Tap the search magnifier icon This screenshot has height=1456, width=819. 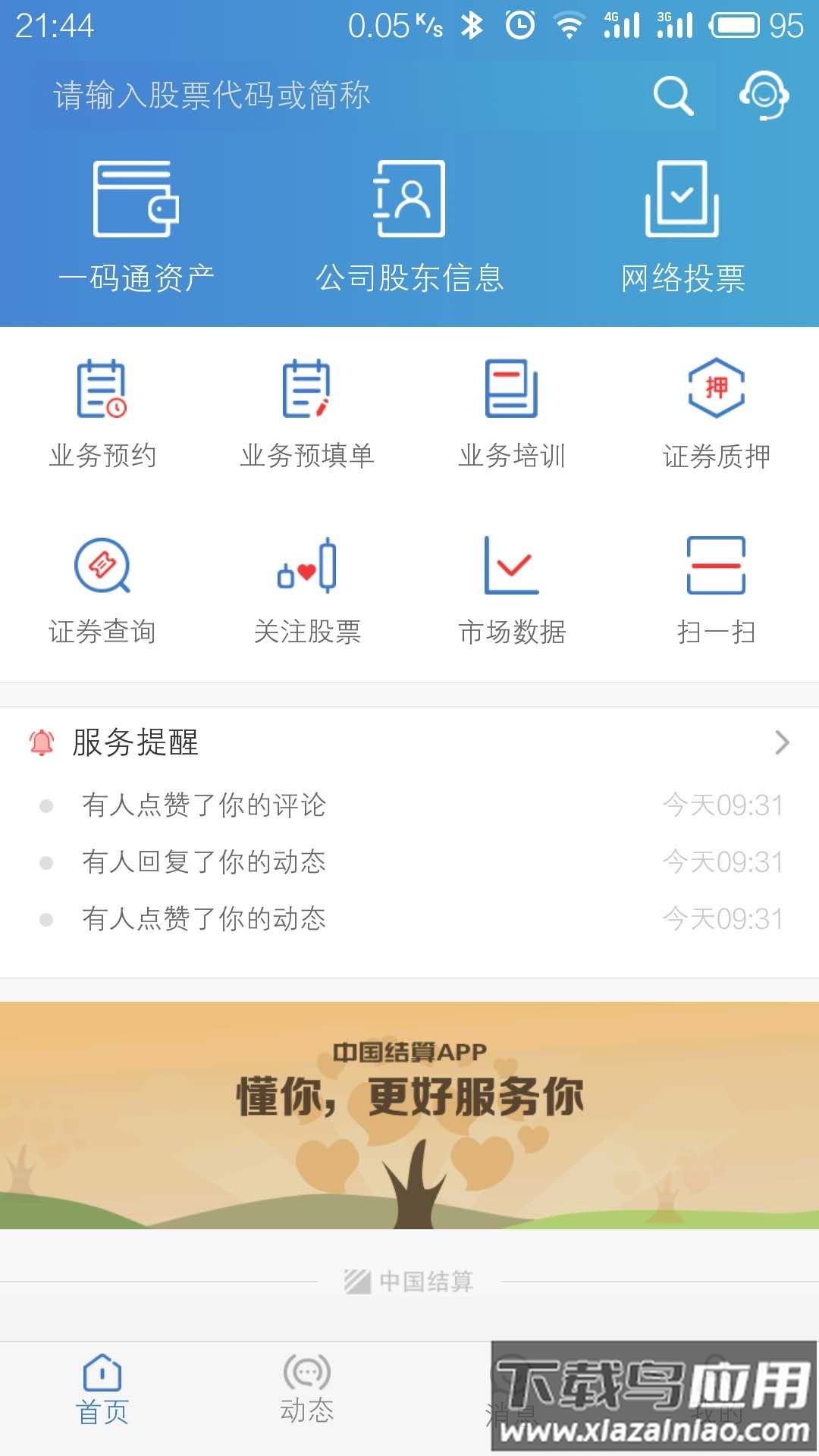click(x=673, y=95)
